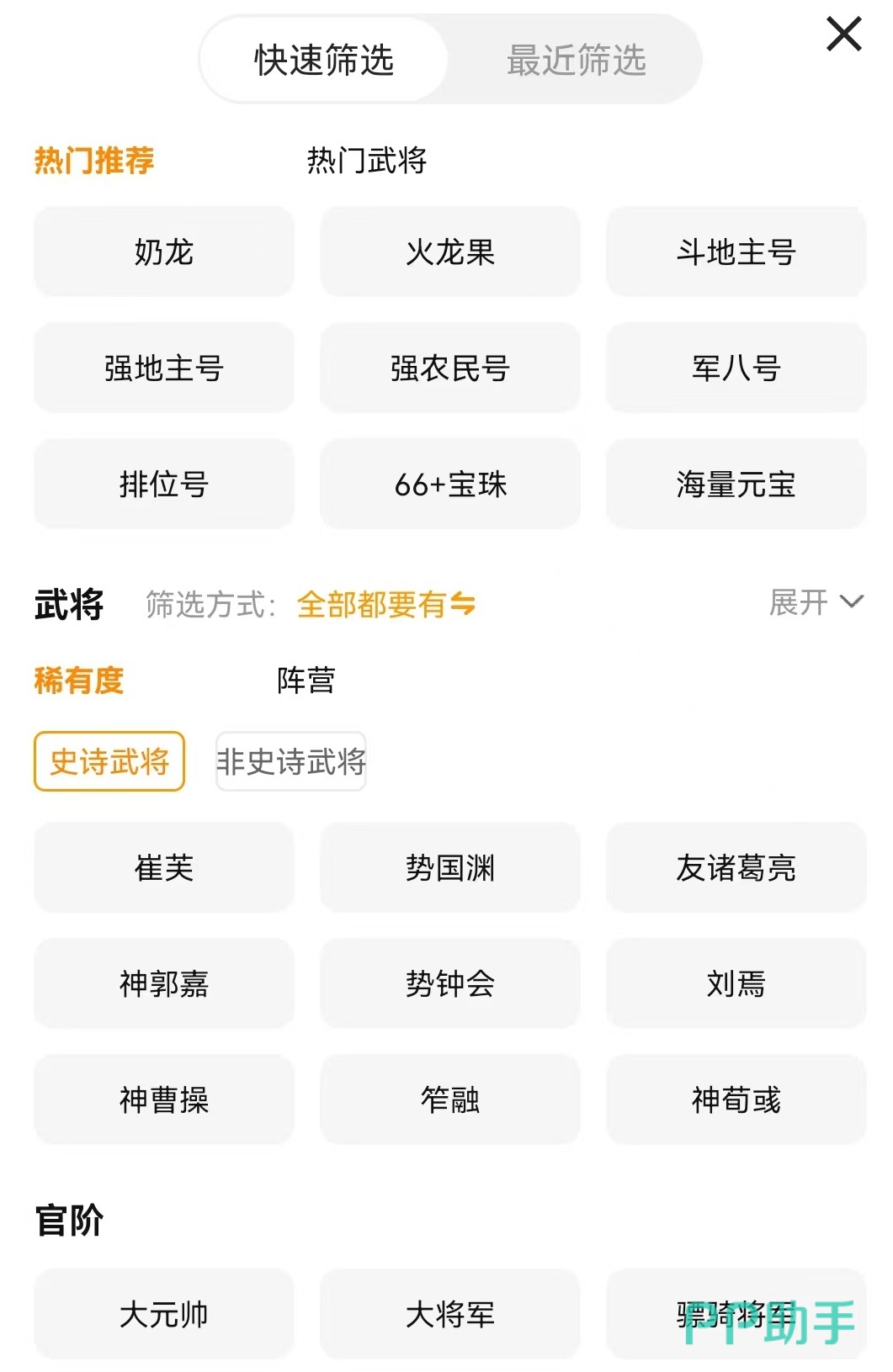The image size is (893, 1372).
Task: Select the 阵营 category under 武将
Action: [306, 681]
